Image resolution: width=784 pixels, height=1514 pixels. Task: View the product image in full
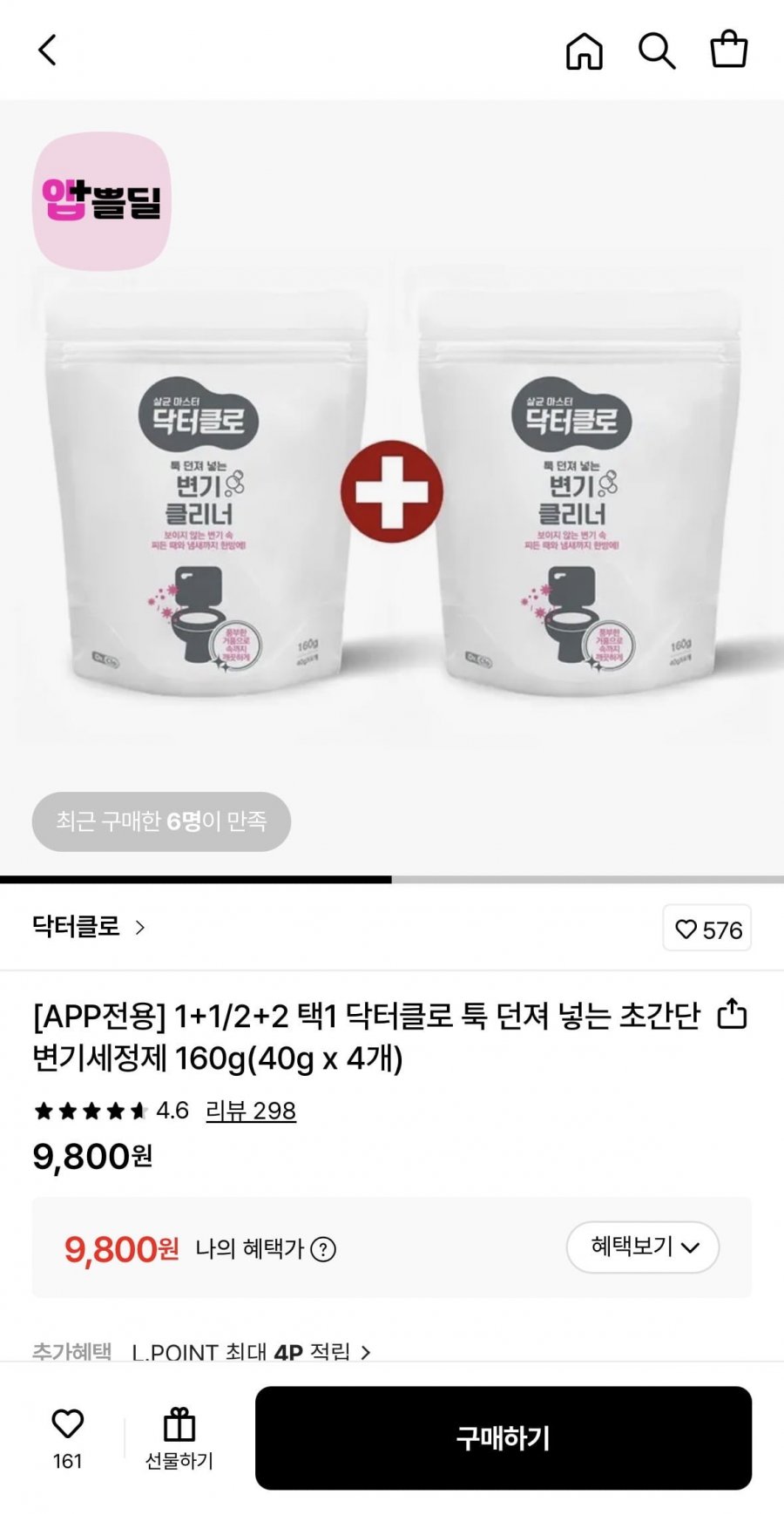click(392, 488)
